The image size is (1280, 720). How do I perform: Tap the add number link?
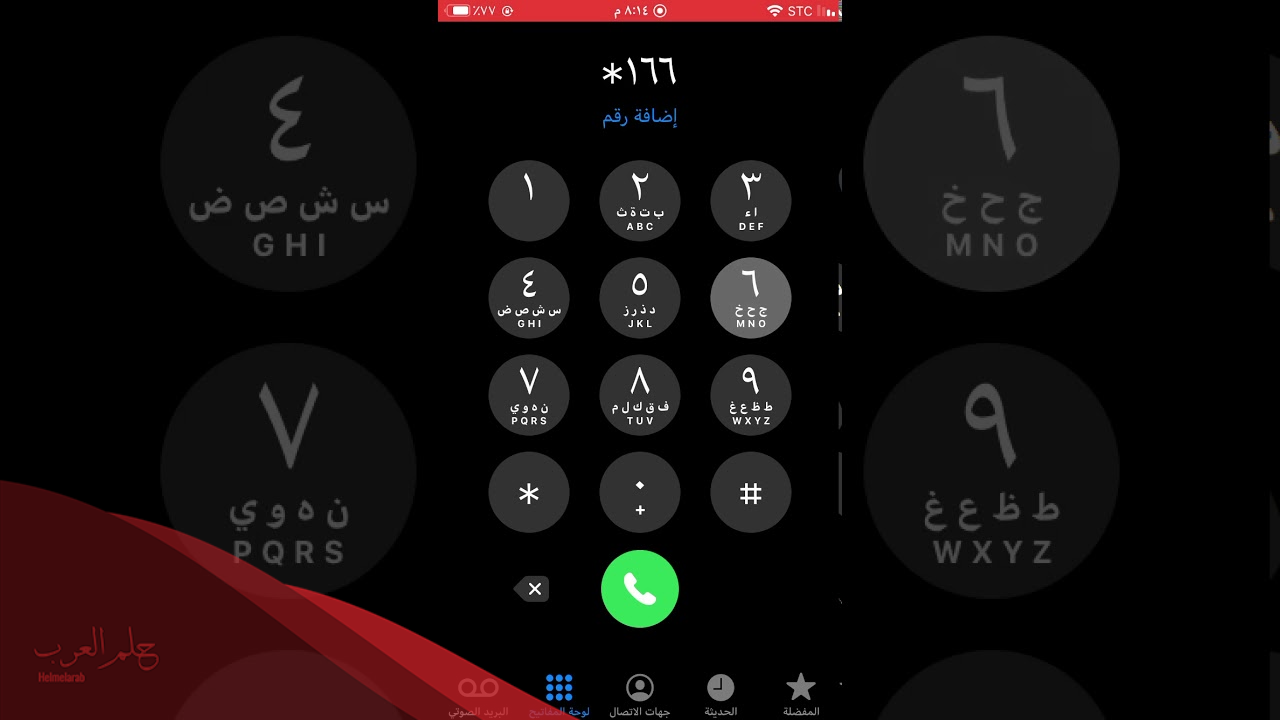coord(640,117)
